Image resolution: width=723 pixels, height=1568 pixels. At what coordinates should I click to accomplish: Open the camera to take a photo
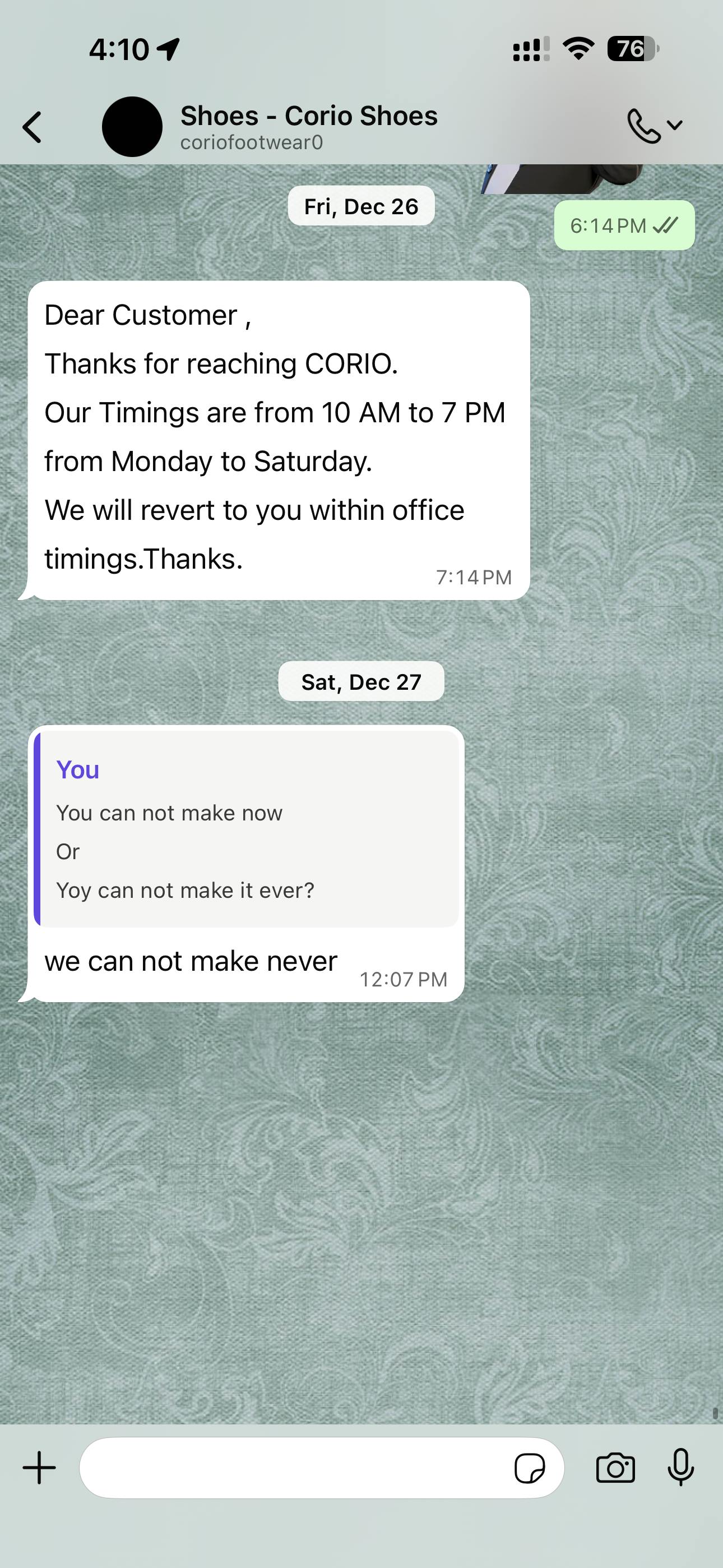point(615,1468)
